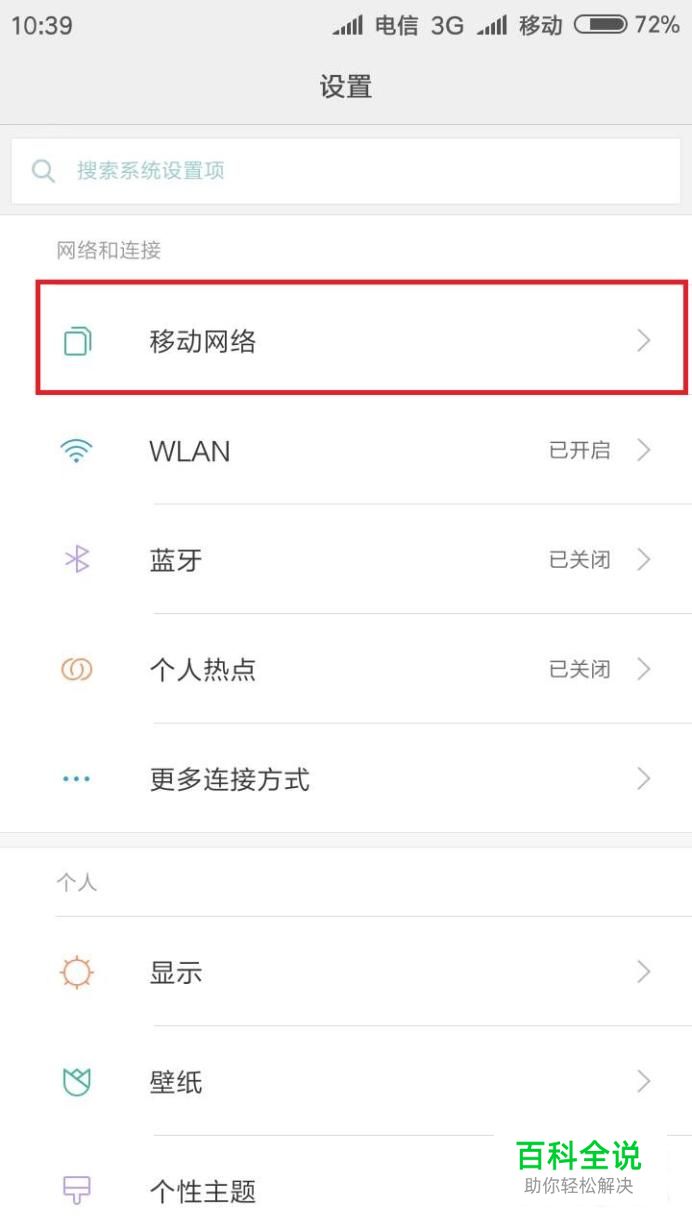Tap the search box for system settings
Screen dimensions: 692x1230
point(345,171)
